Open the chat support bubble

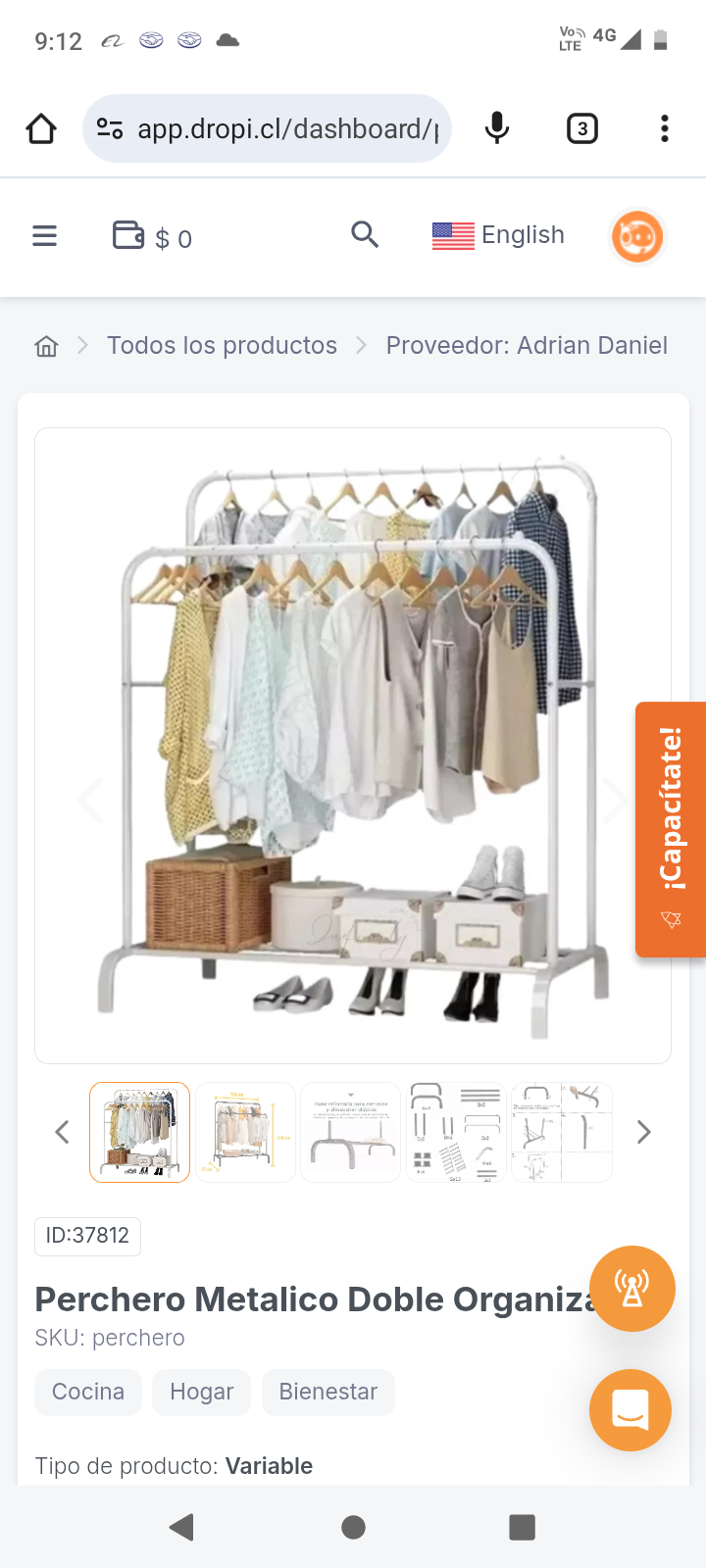[630, 1410]
